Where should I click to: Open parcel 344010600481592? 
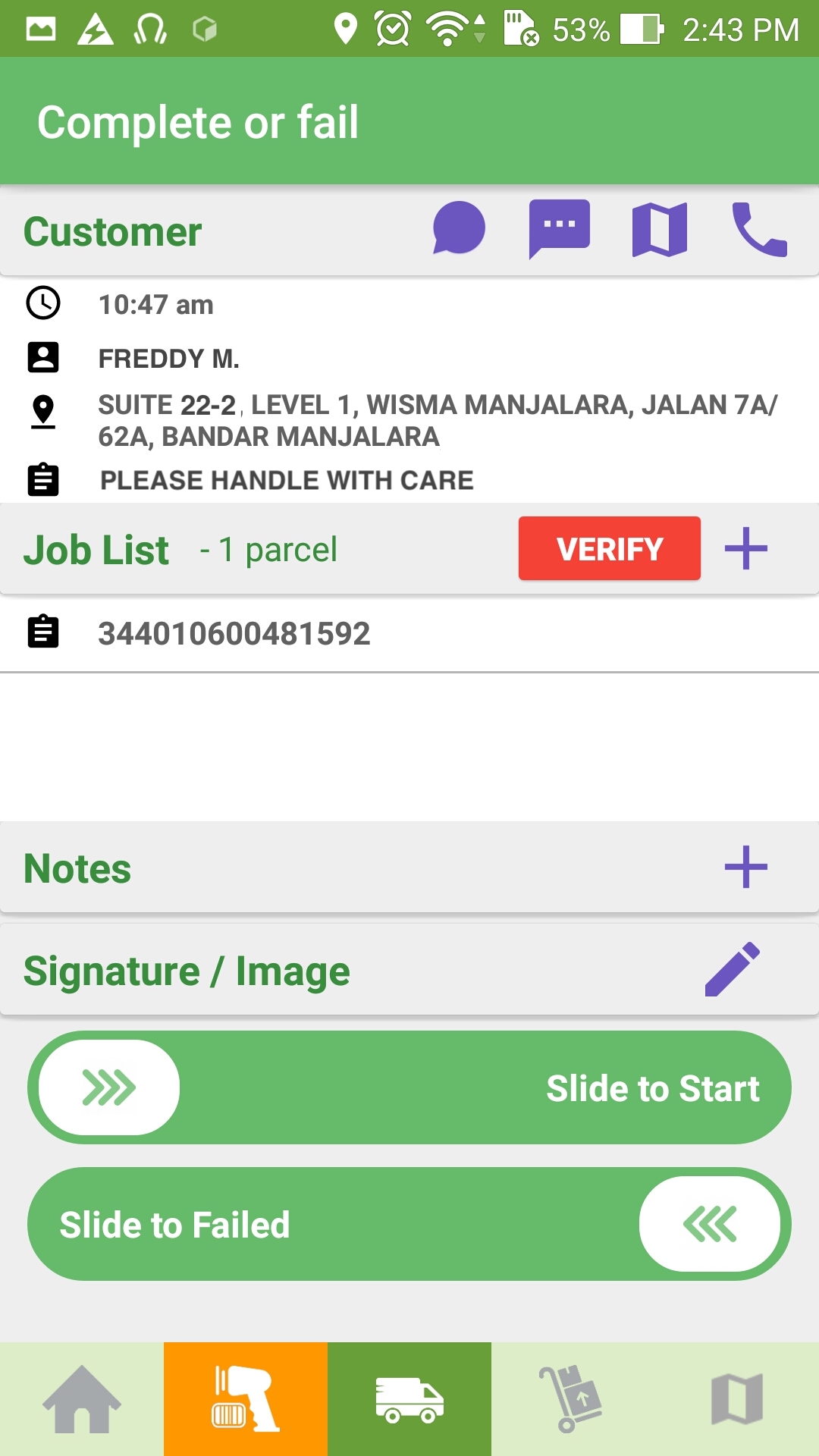tap(409, 633)
